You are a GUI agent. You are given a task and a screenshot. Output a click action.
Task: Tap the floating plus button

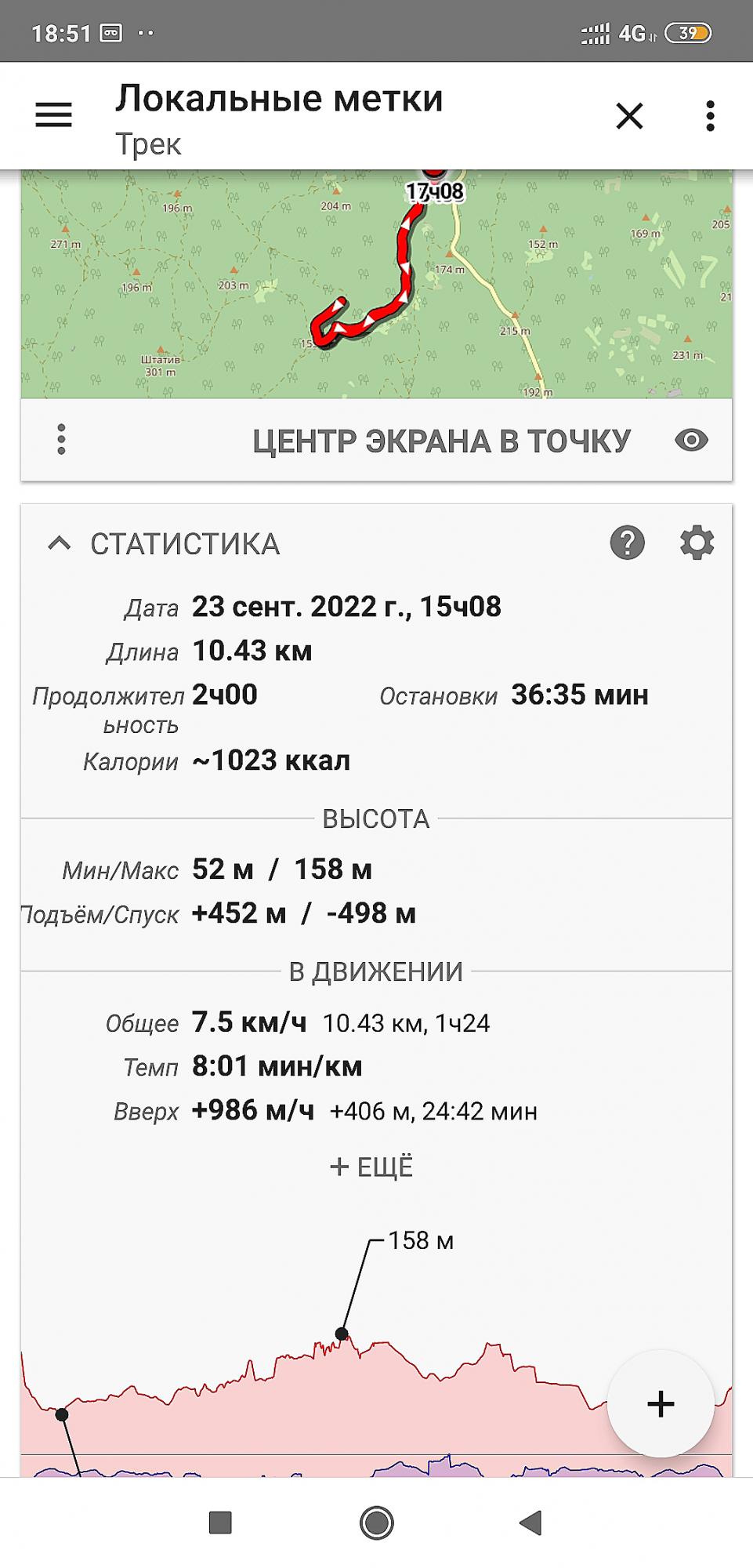pyautogui.click(x=661, y=1403)
